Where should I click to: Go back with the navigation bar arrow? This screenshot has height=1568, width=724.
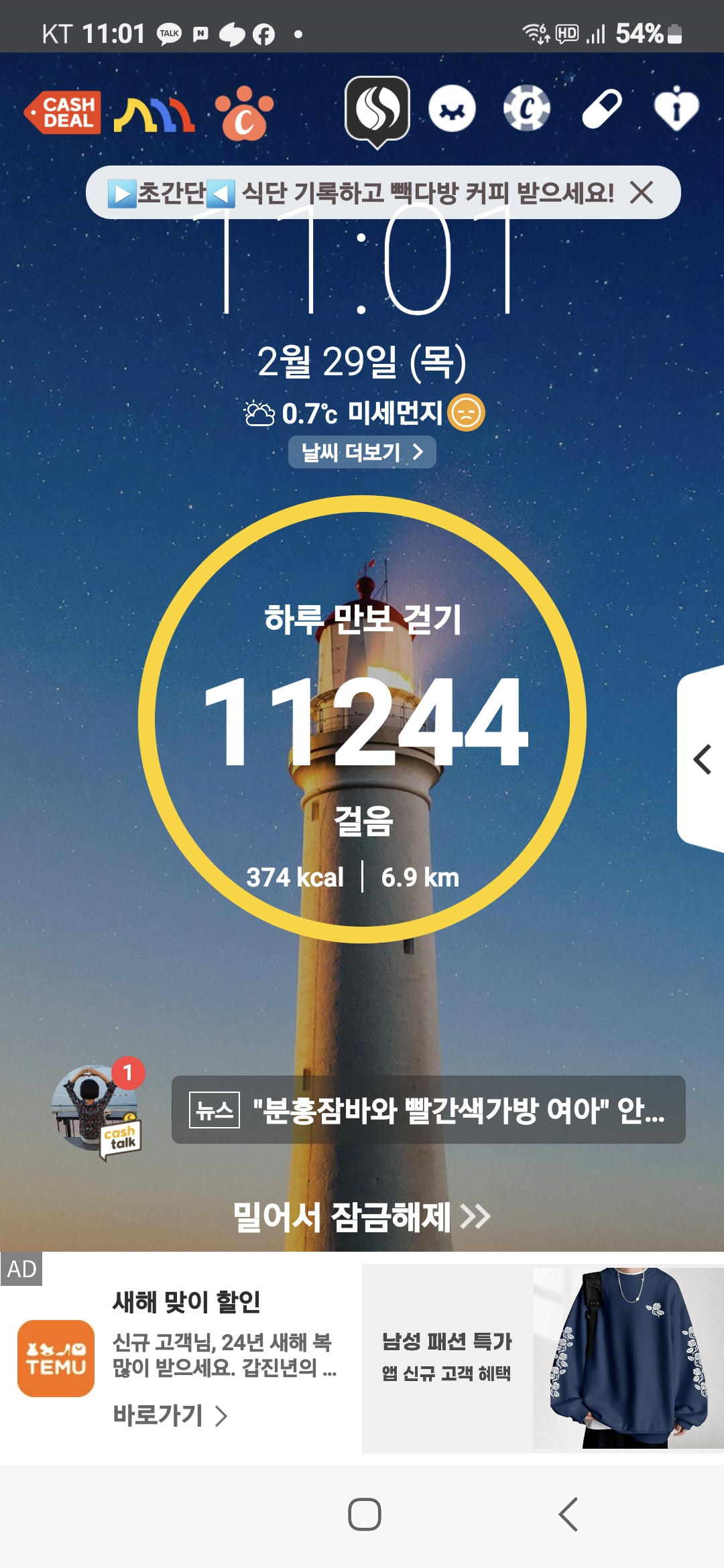pos(568,1514)
